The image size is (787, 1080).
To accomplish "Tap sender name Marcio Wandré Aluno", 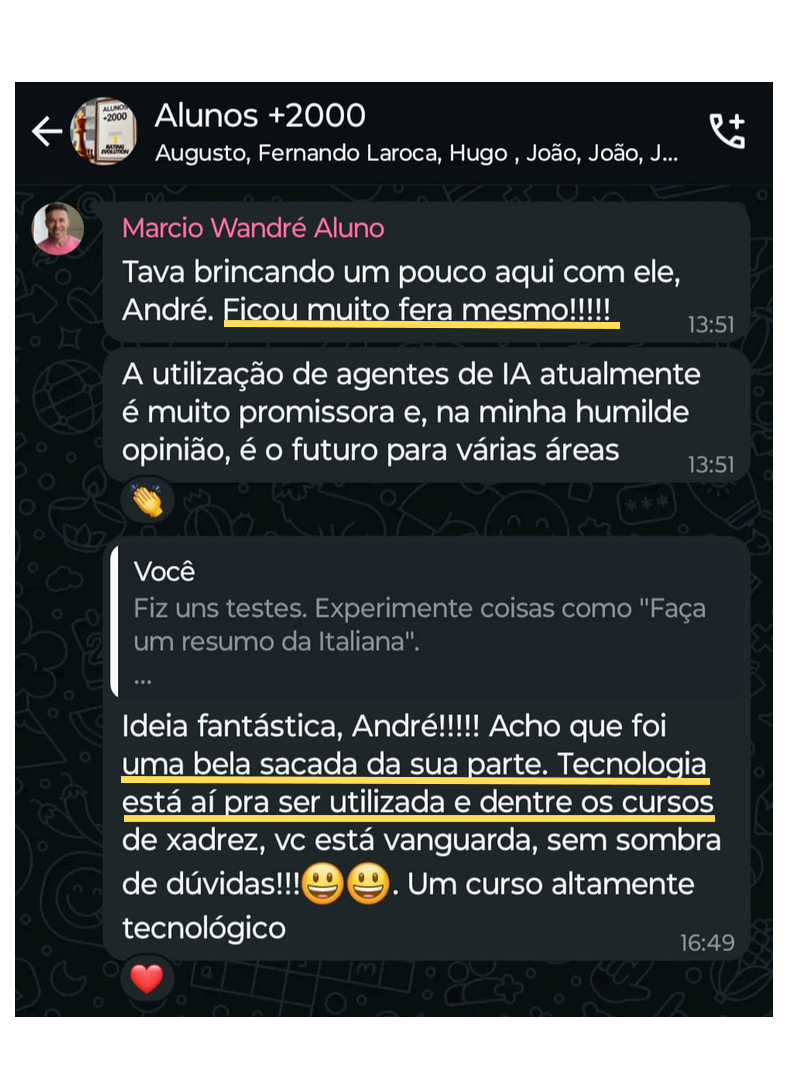I will pyautogui.click(x=252, y=228).
